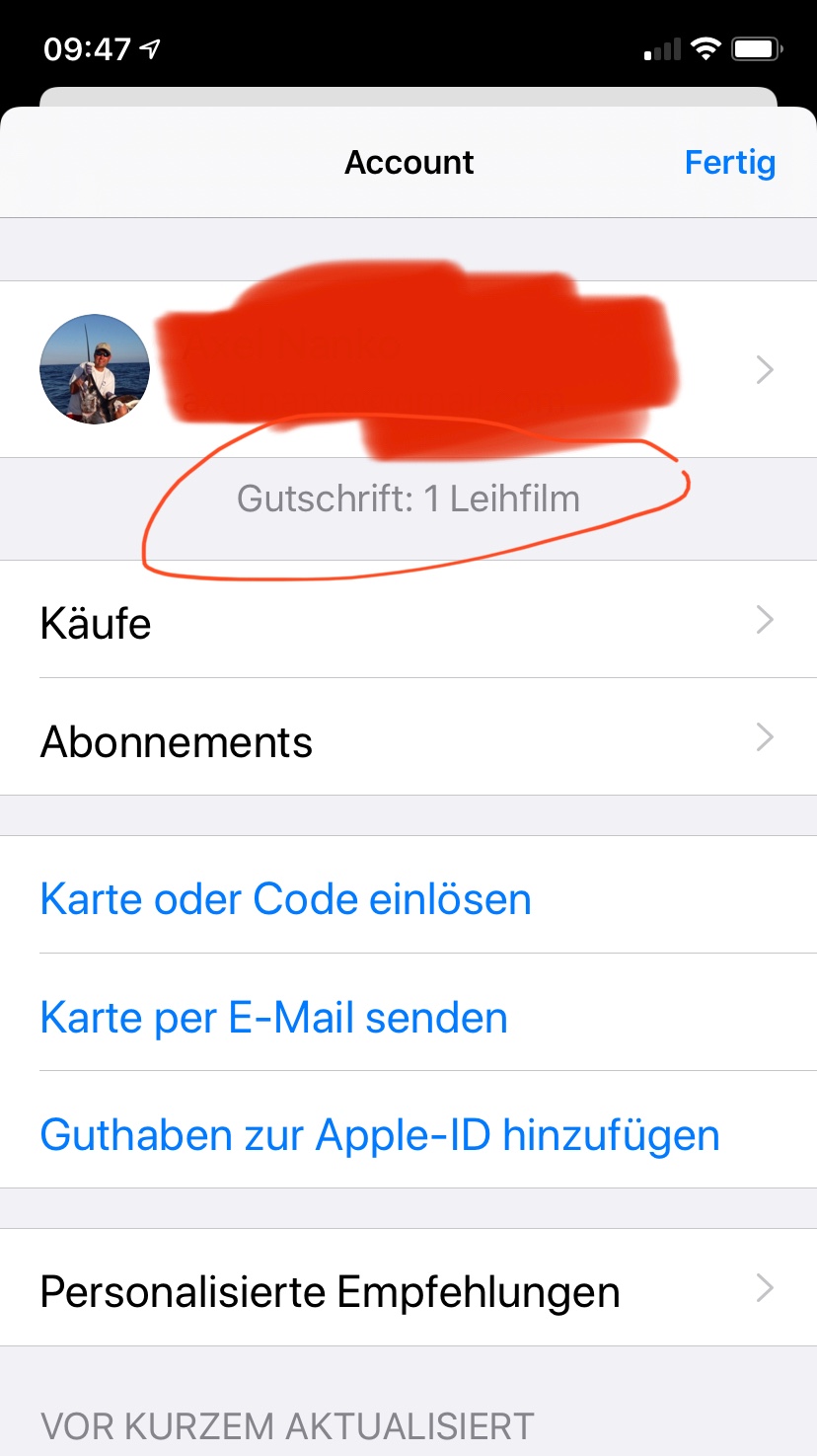This screenshot has width=817, height=1456.
Task: Open Abonnements
Action: click(x=408, y=740)
